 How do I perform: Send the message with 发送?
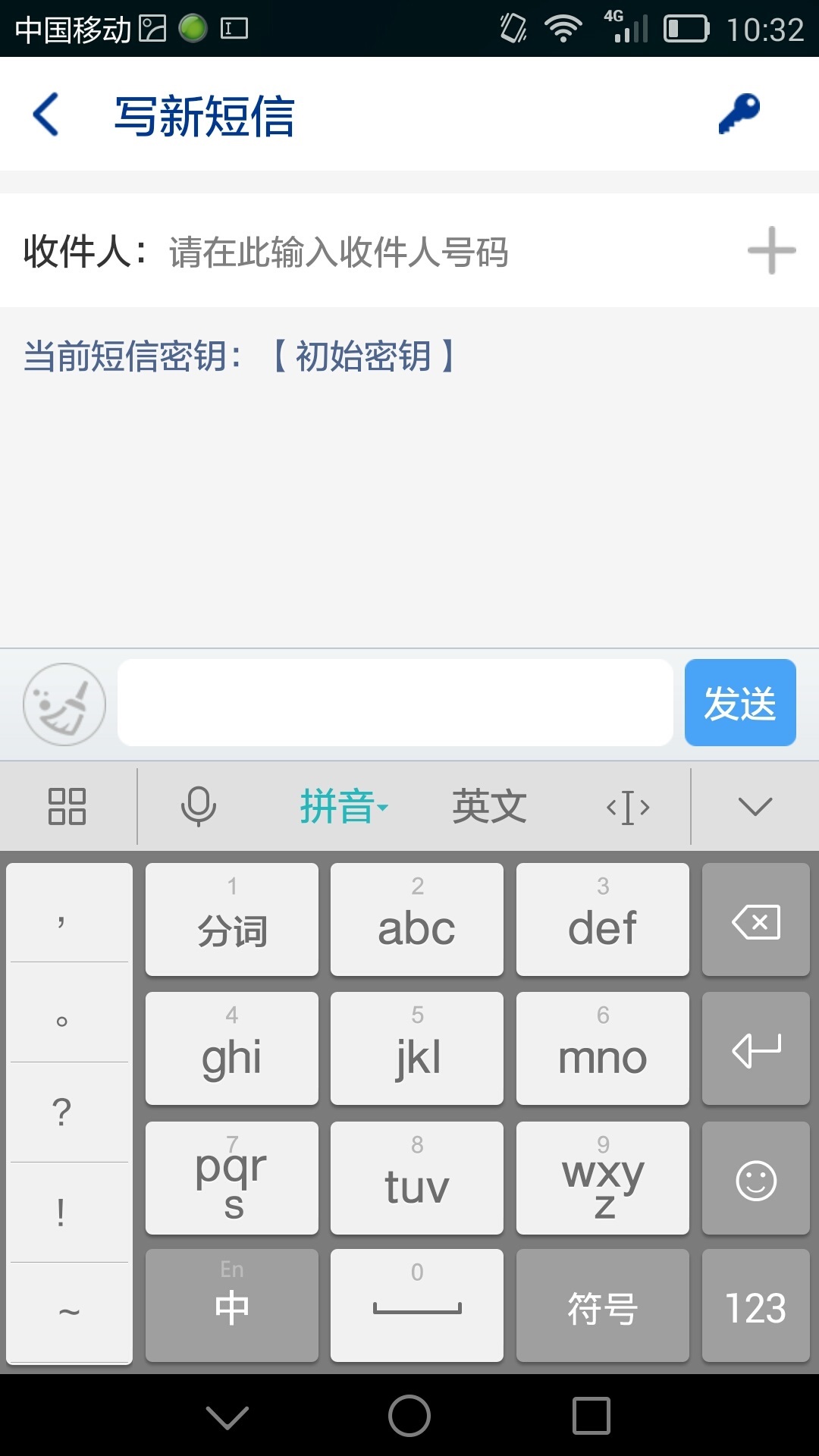[x=739, y=702]
